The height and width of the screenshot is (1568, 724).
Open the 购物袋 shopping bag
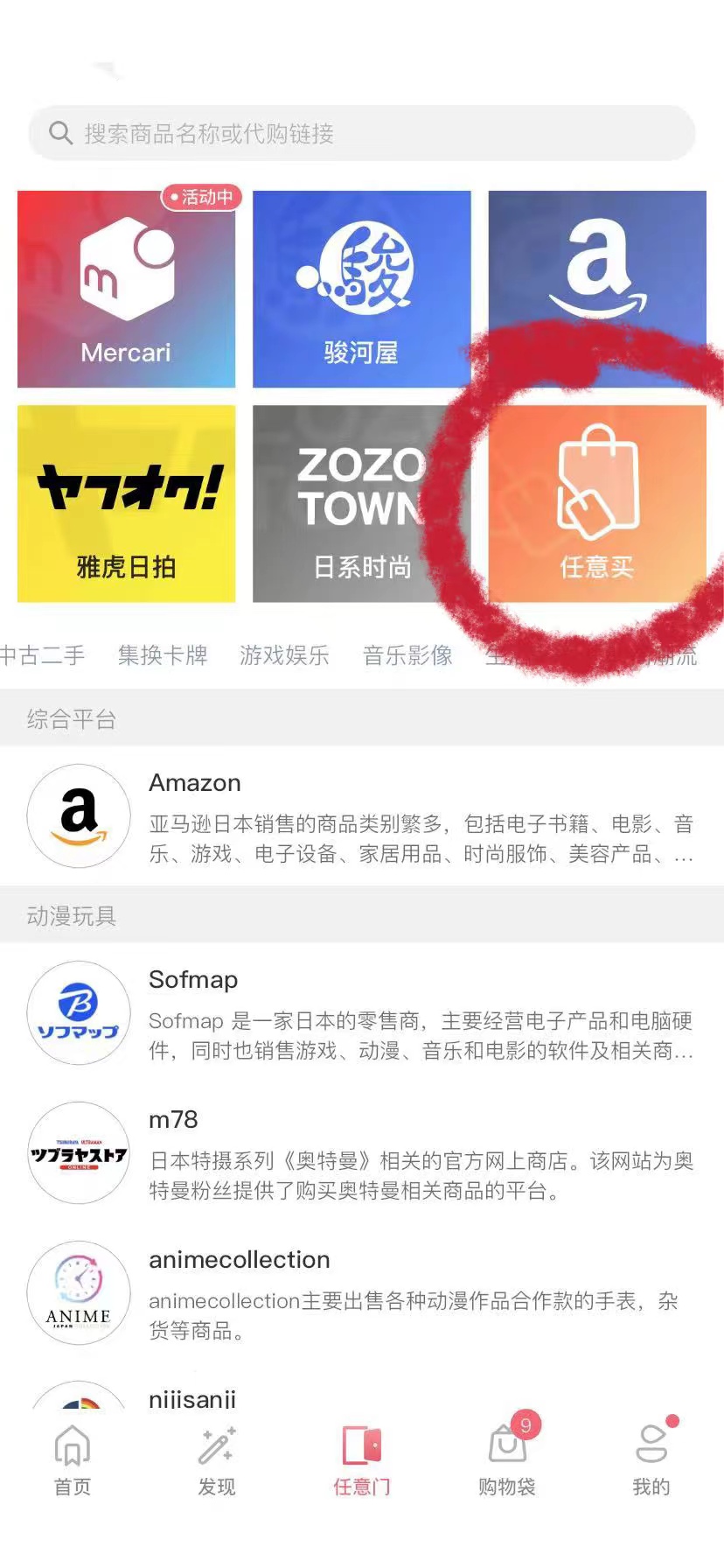point(507,1460)
